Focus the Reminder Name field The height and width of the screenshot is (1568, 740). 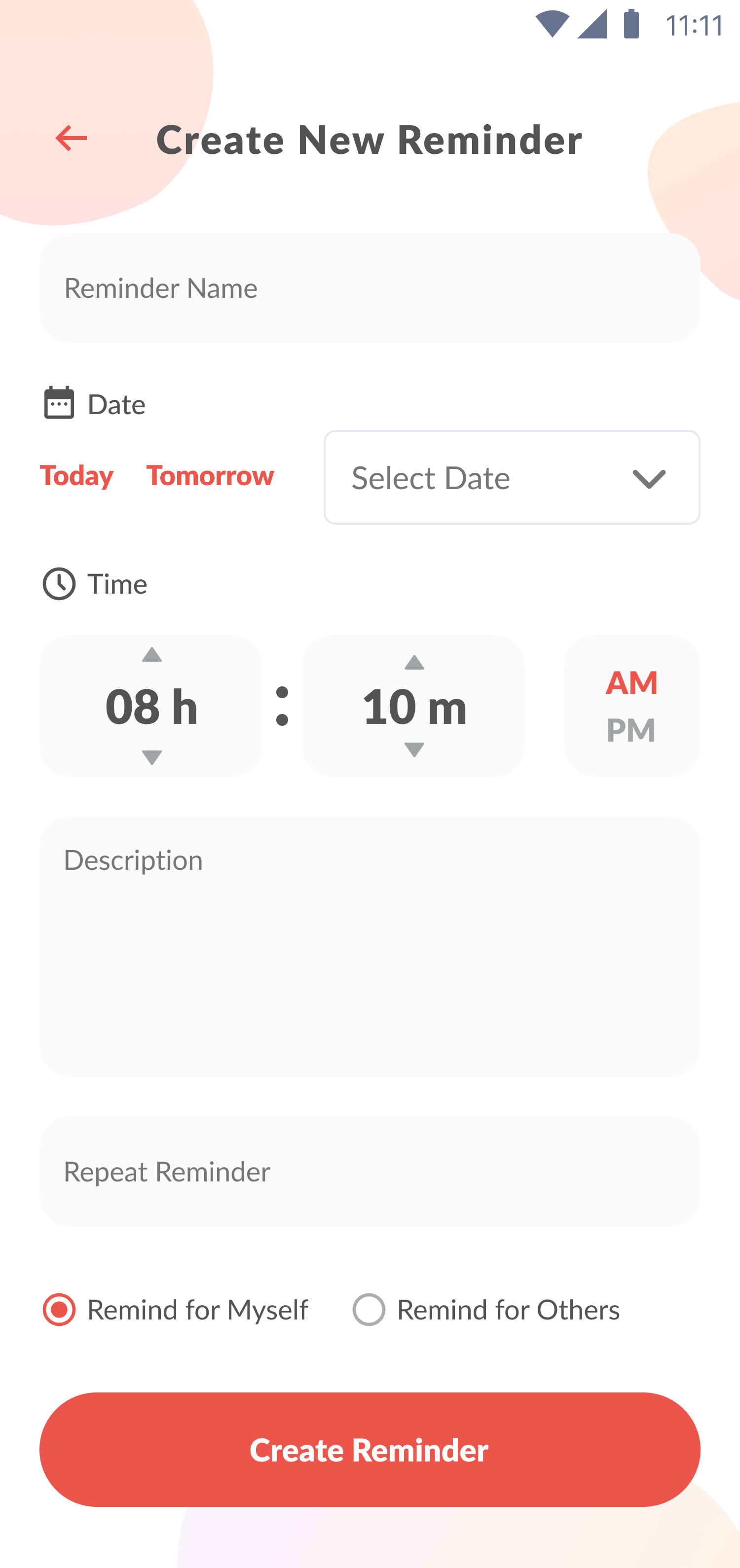[370, 288]
